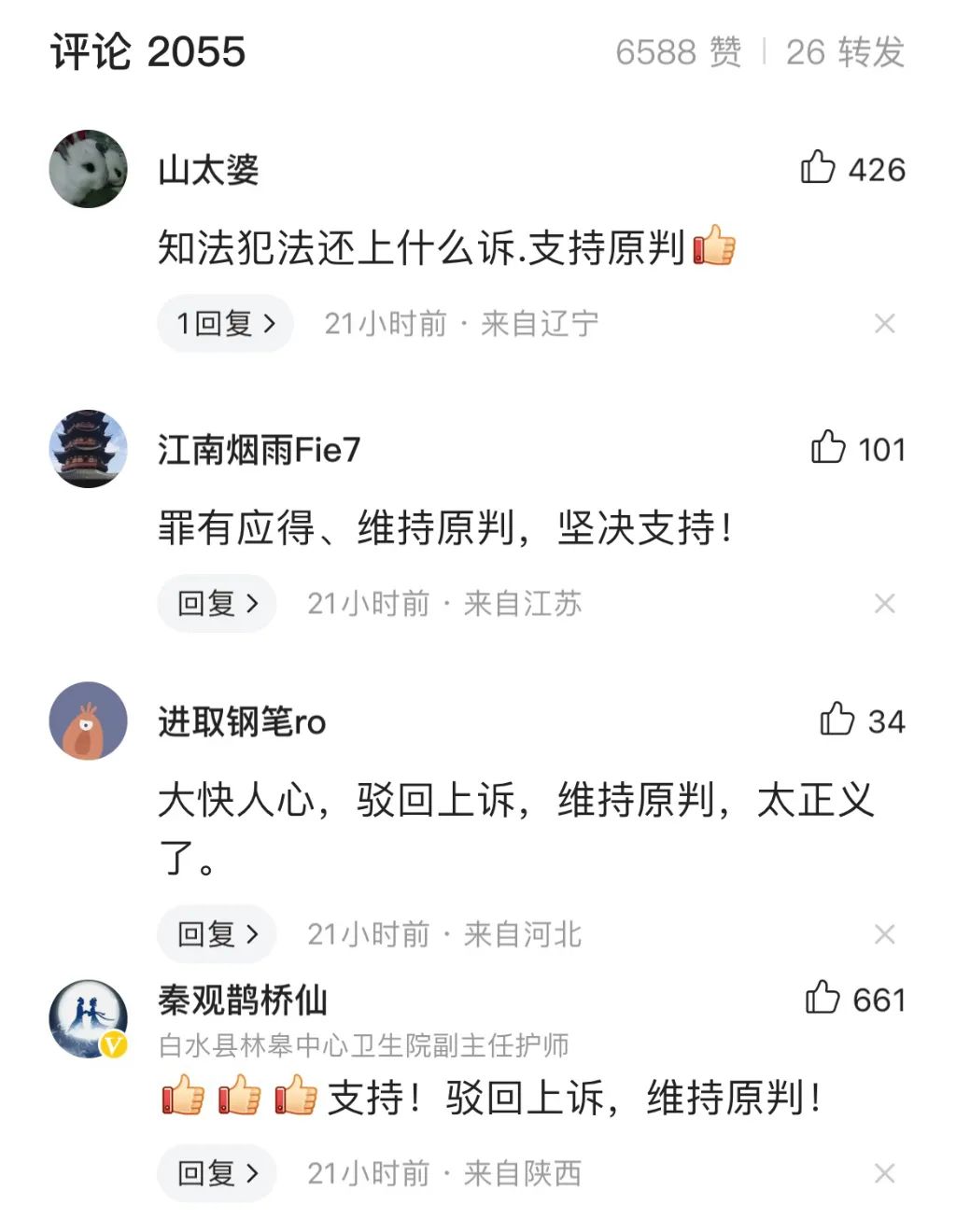
Task: Dismiss 山太婆's comment with the X
Action: [x=884, y=323]
